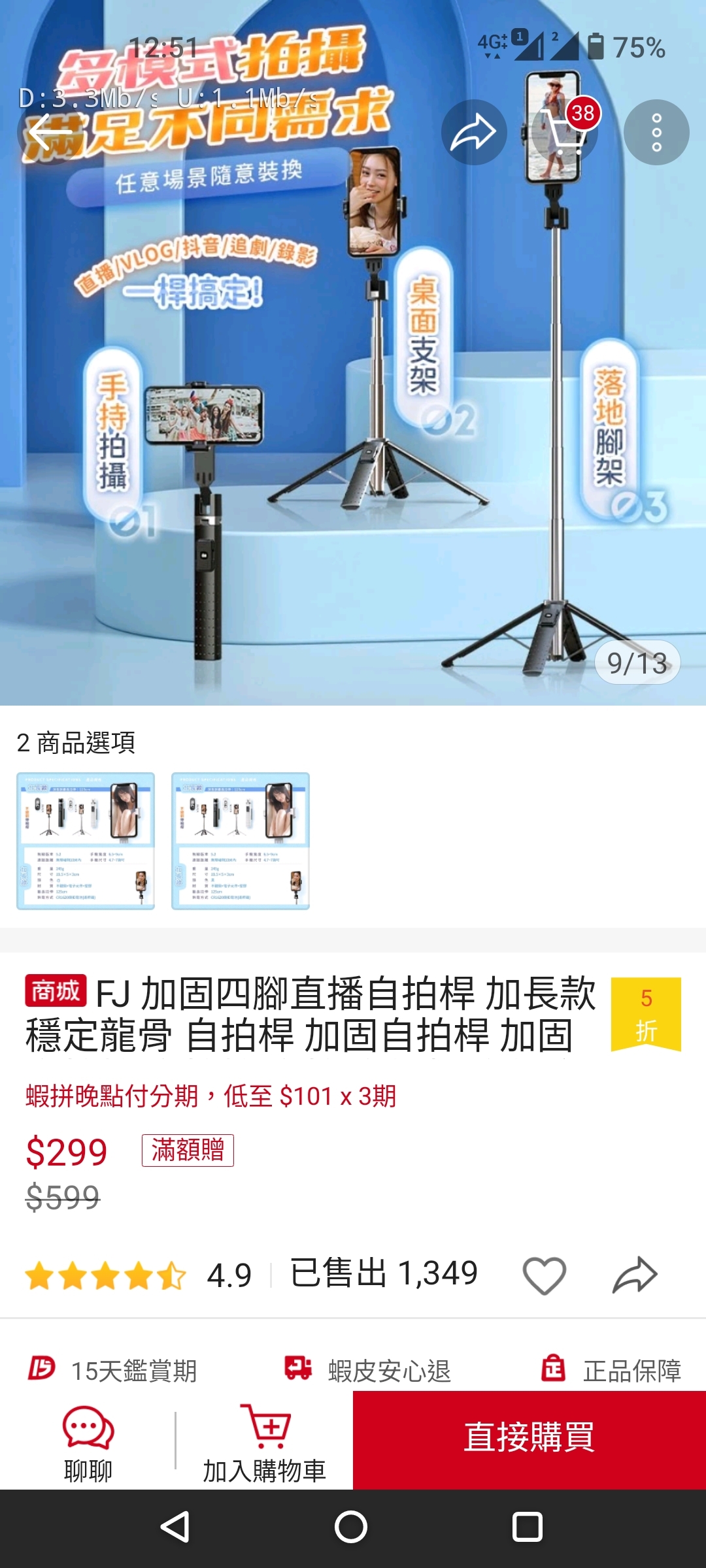Open the 15天鑑賞期 guarantee info
Viewport: 706px width, 1568px height.
pos(112,1370)
